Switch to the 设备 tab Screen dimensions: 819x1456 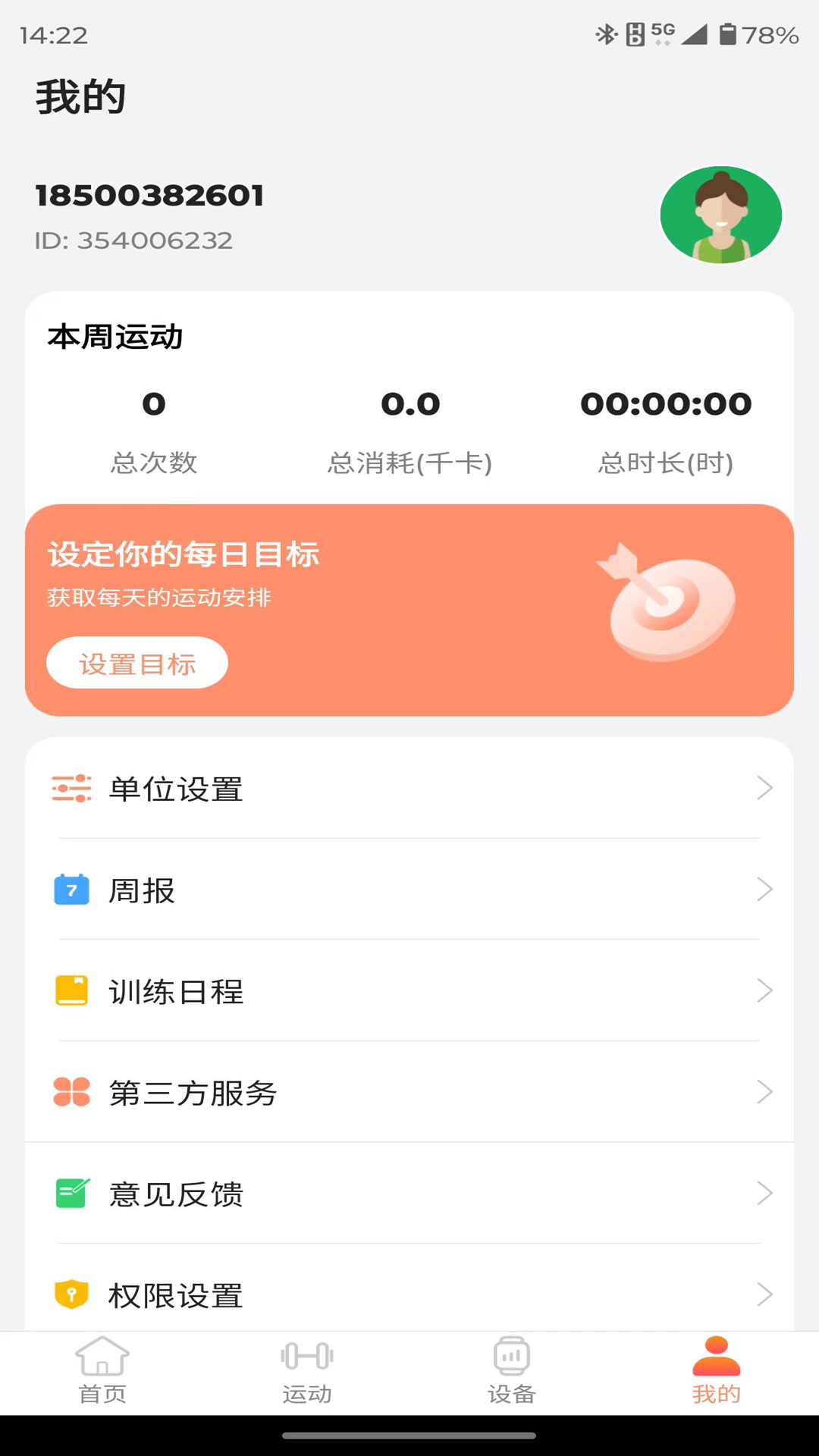tap(512, 1372)
